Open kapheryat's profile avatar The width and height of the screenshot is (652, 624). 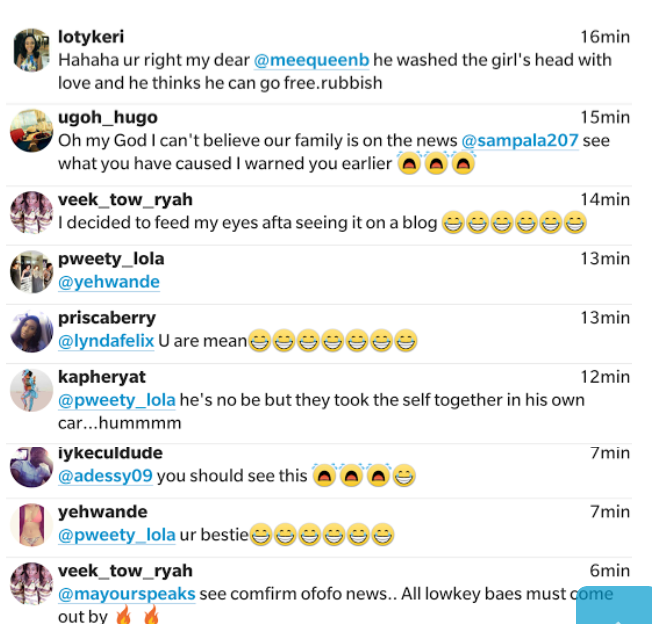(x=32, y=390)
